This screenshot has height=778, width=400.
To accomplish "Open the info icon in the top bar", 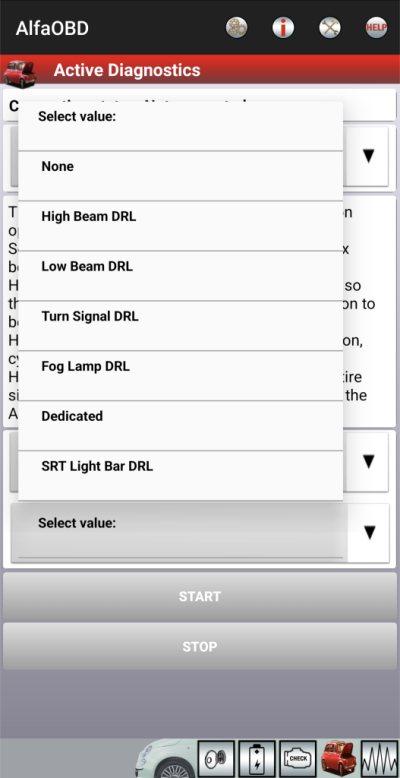I will tap(283, 28).
